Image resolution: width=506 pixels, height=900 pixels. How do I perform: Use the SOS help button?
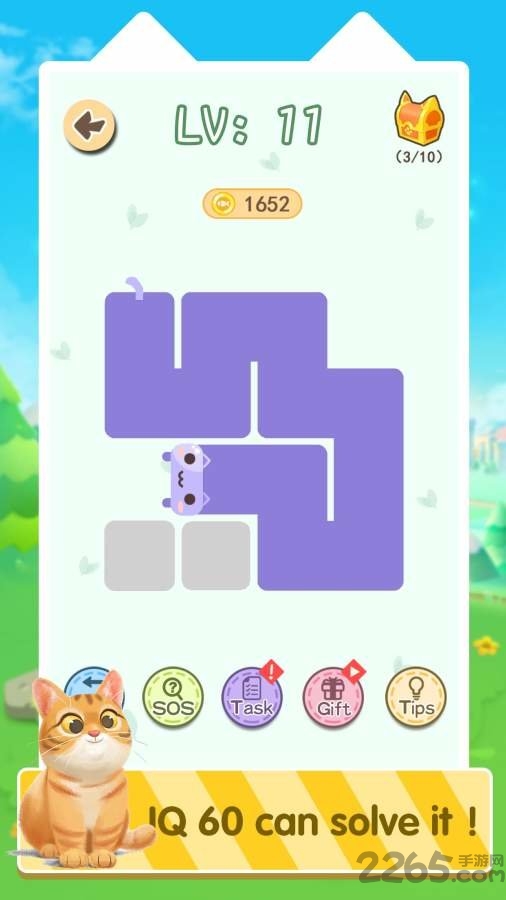tap(173, 697)
